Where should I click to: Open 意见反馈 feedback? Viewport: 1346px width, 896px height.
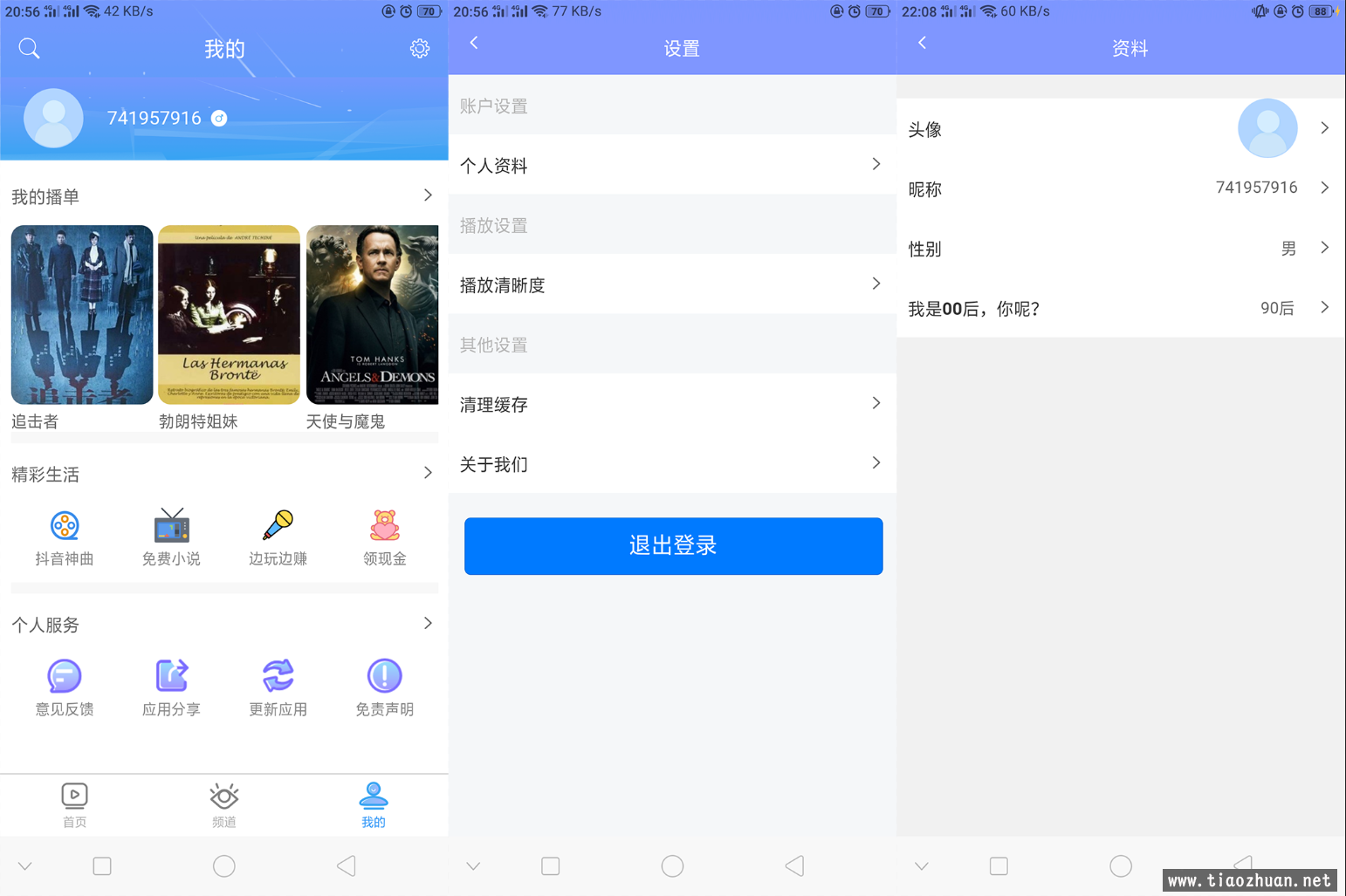[x=65, y=687]
